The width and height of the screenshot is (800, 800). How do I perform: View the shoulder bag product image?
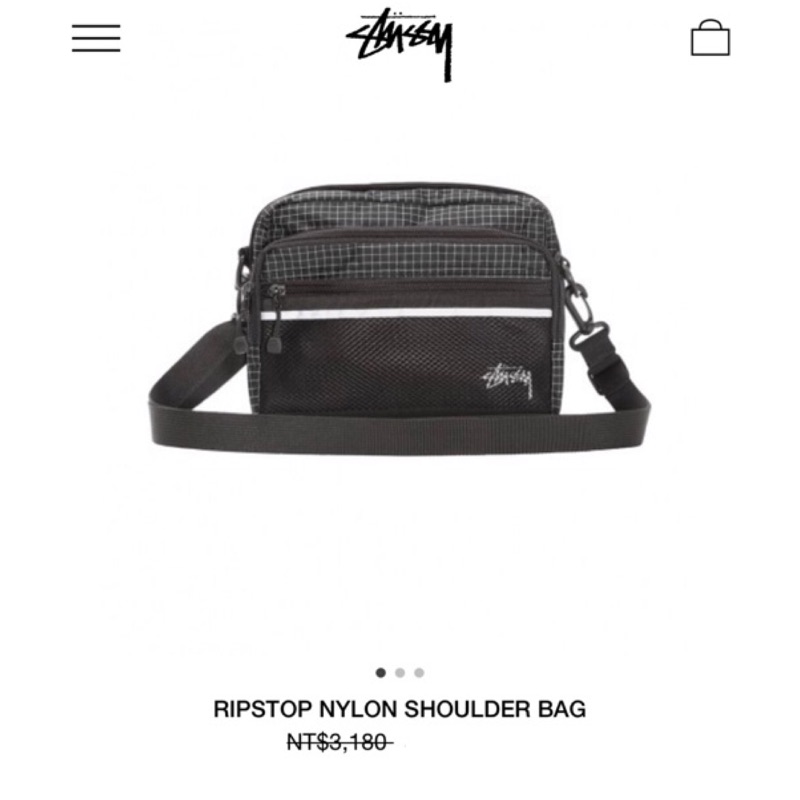[x=400, y=318]
